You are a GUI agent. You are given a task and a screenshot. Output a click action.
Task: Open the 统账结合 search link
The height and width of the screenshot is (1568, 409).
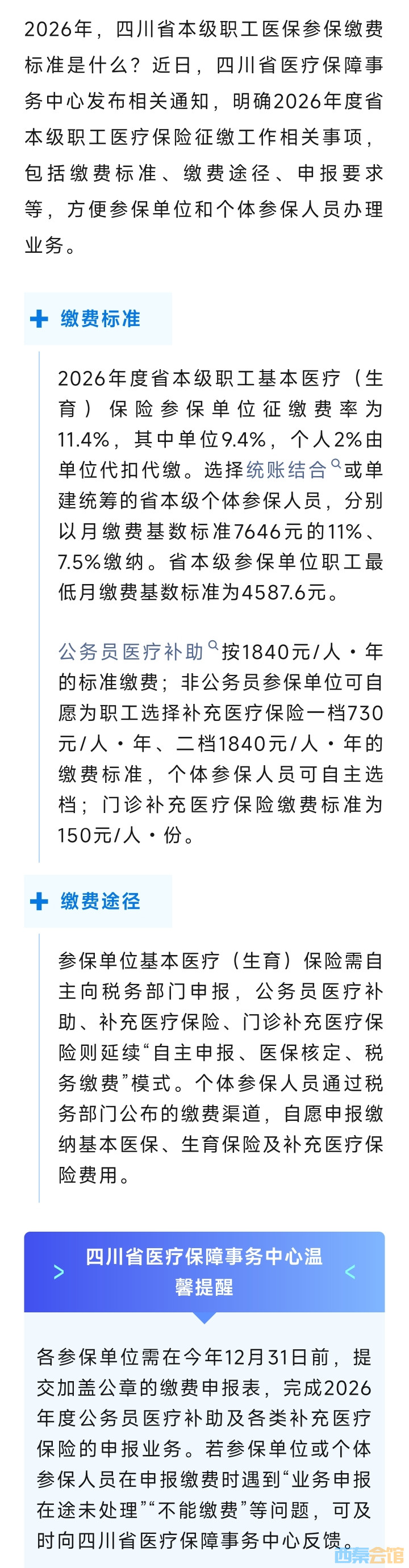click(x=287, y=470)
